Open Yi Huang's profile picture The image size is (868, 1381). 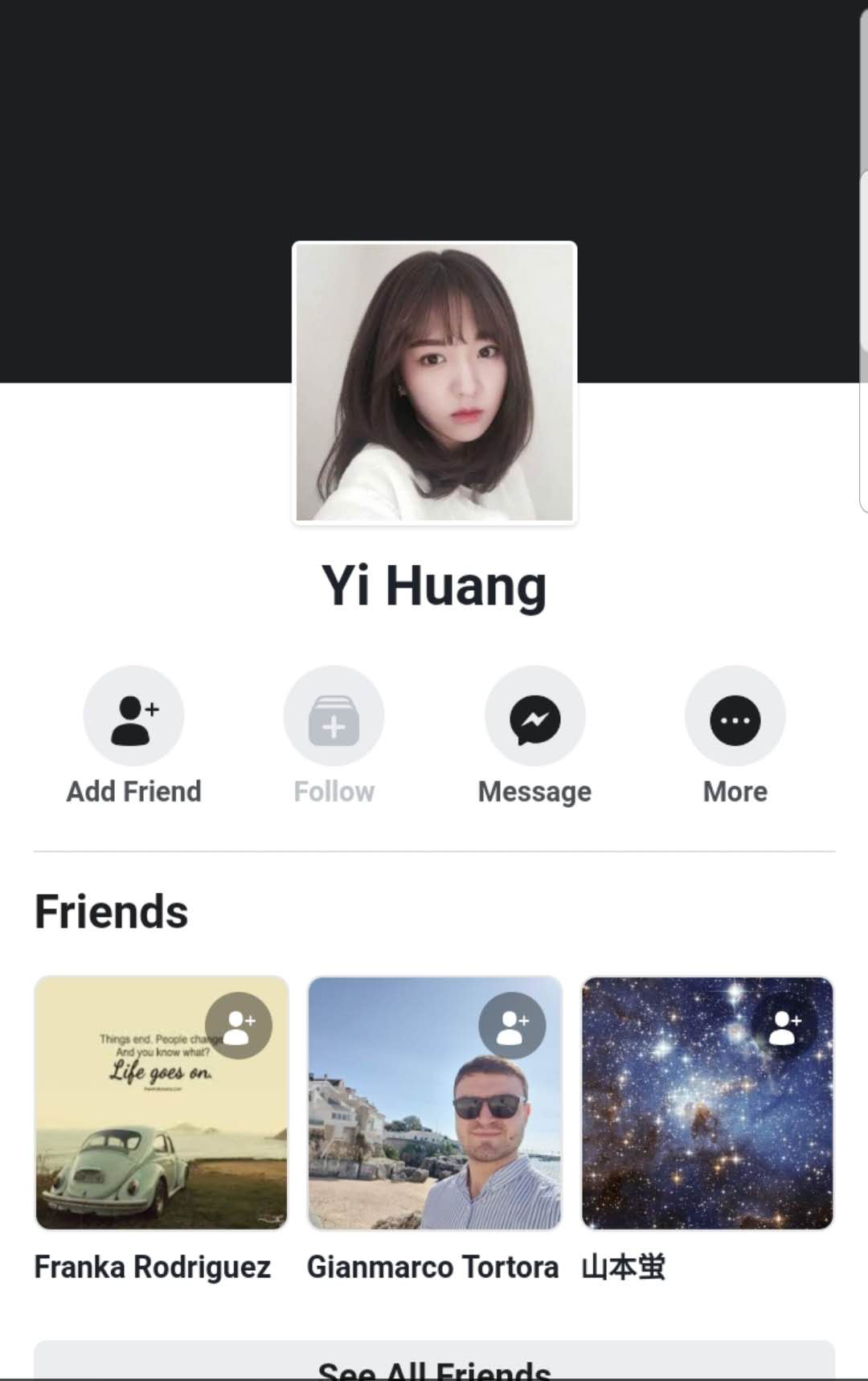434,383
